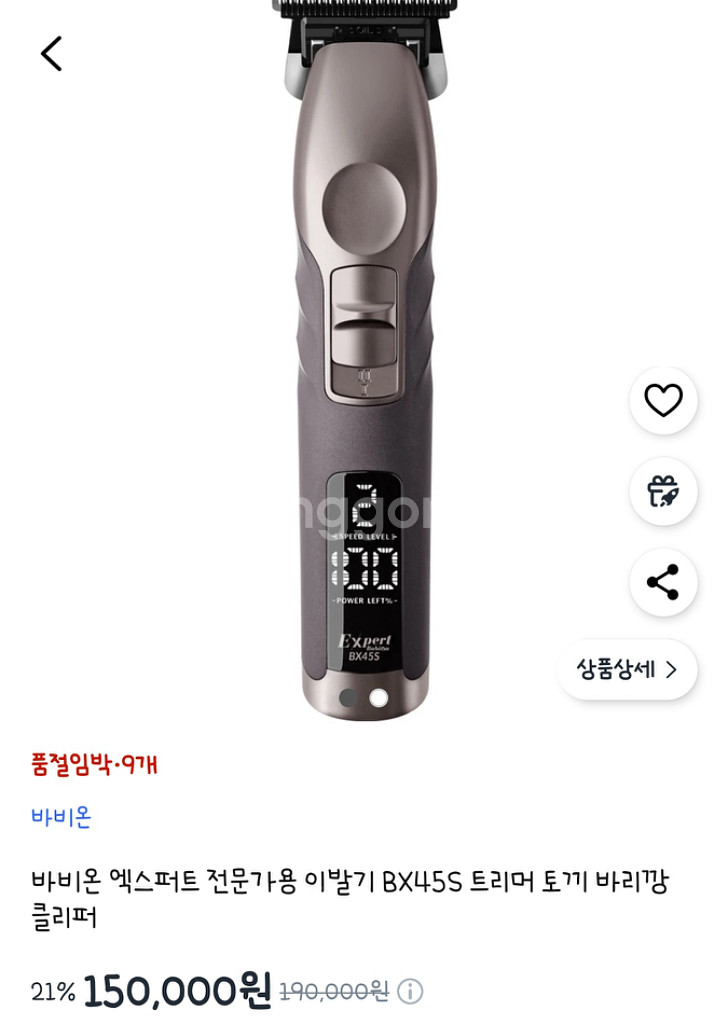728x1024 pixels.
Task: Share the BX45S trimmer listing
Action: tap(662, 583)
